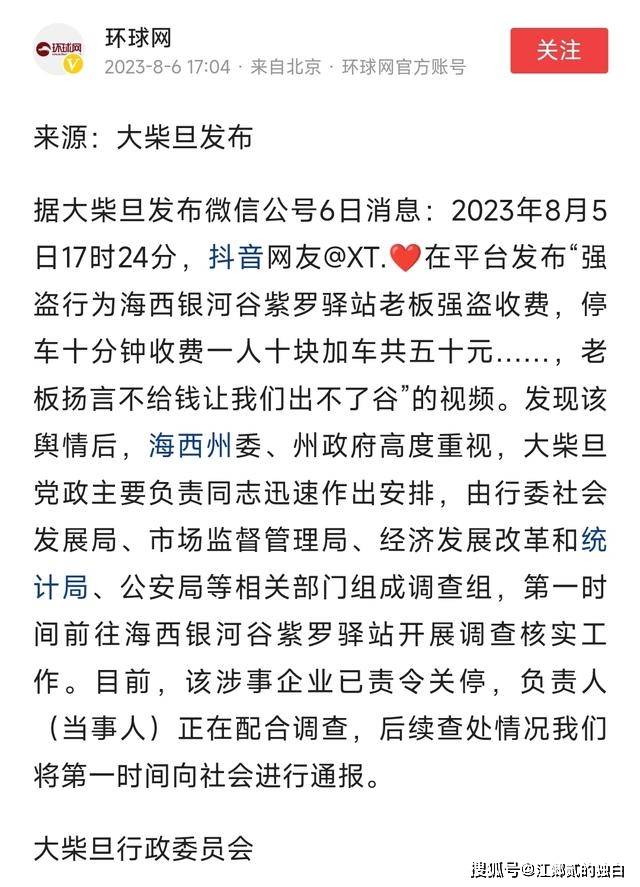Open the 海西州 link
The height and width of the screenshot is (887, 640).
189,446
